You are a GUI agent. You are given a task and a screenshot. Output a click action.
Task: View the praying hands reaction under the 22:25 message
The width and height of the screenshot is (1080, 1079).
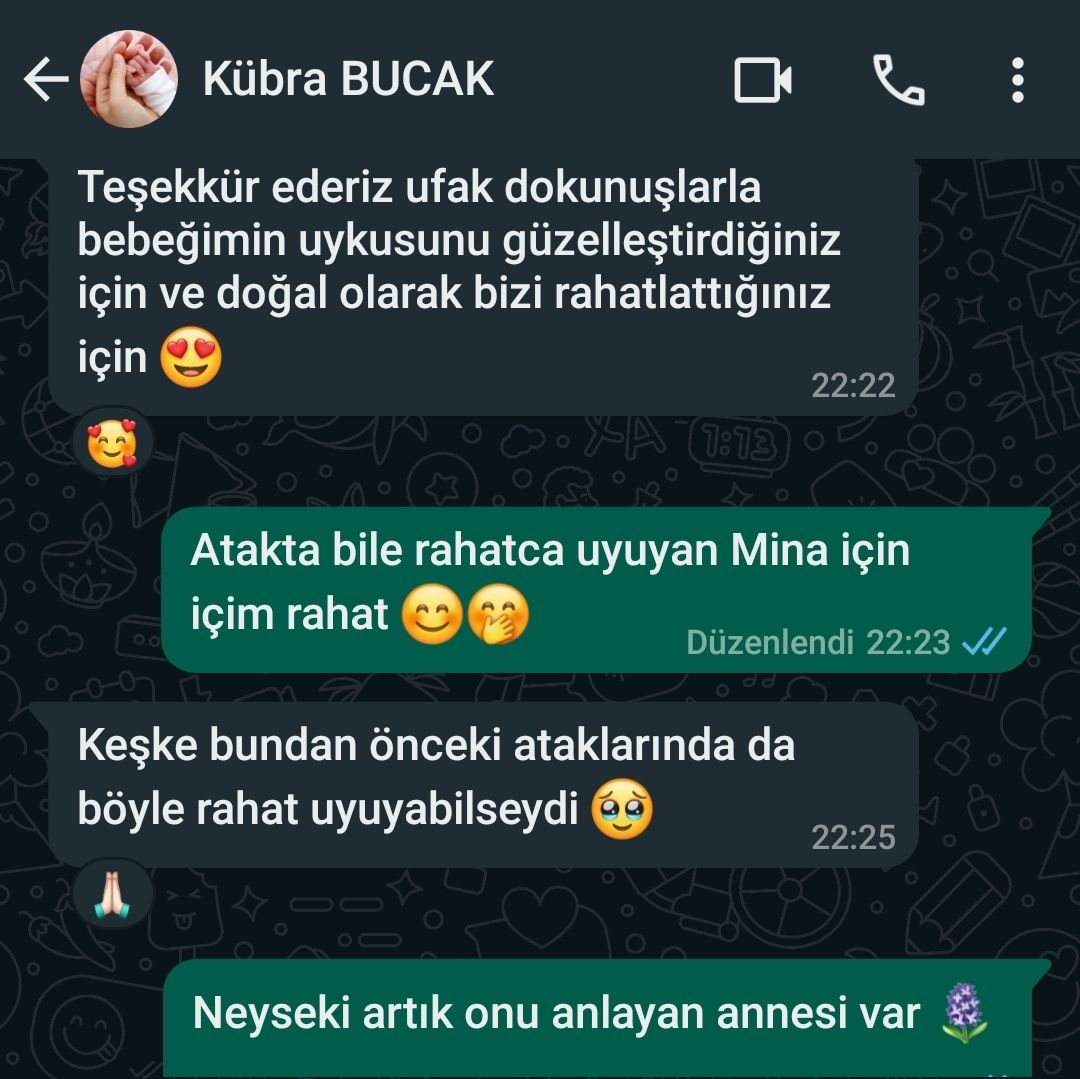coord(112,893)
